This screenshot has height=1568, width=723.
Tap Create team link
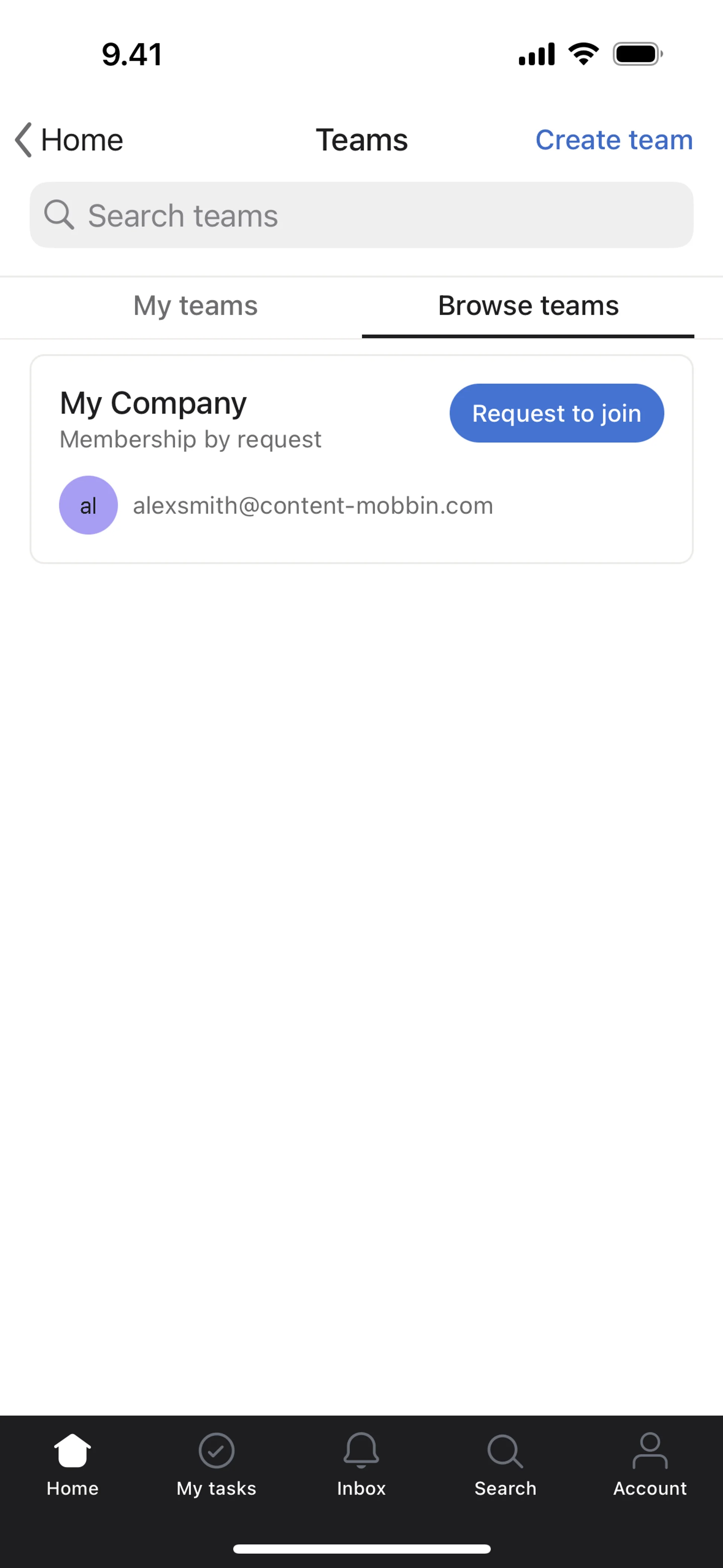(613, 140)
